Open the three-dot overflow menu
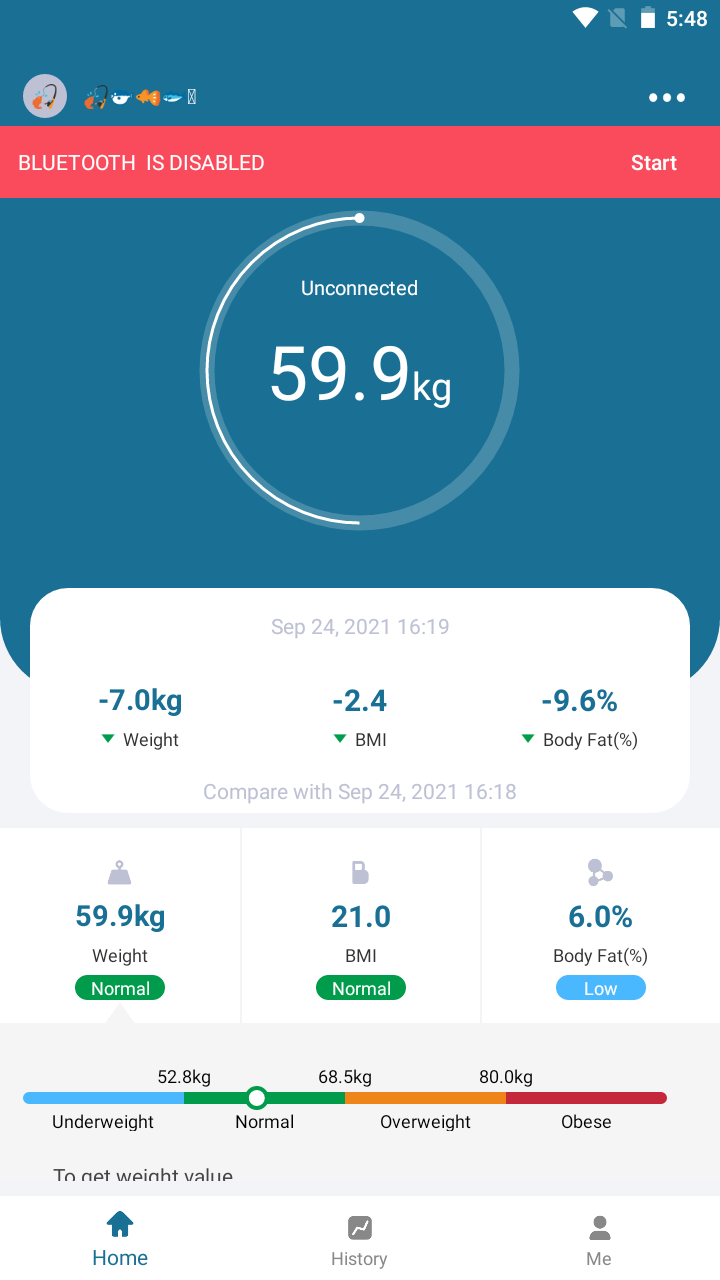The width and height of the screenshot is (720, 1280). pos(666,97)
